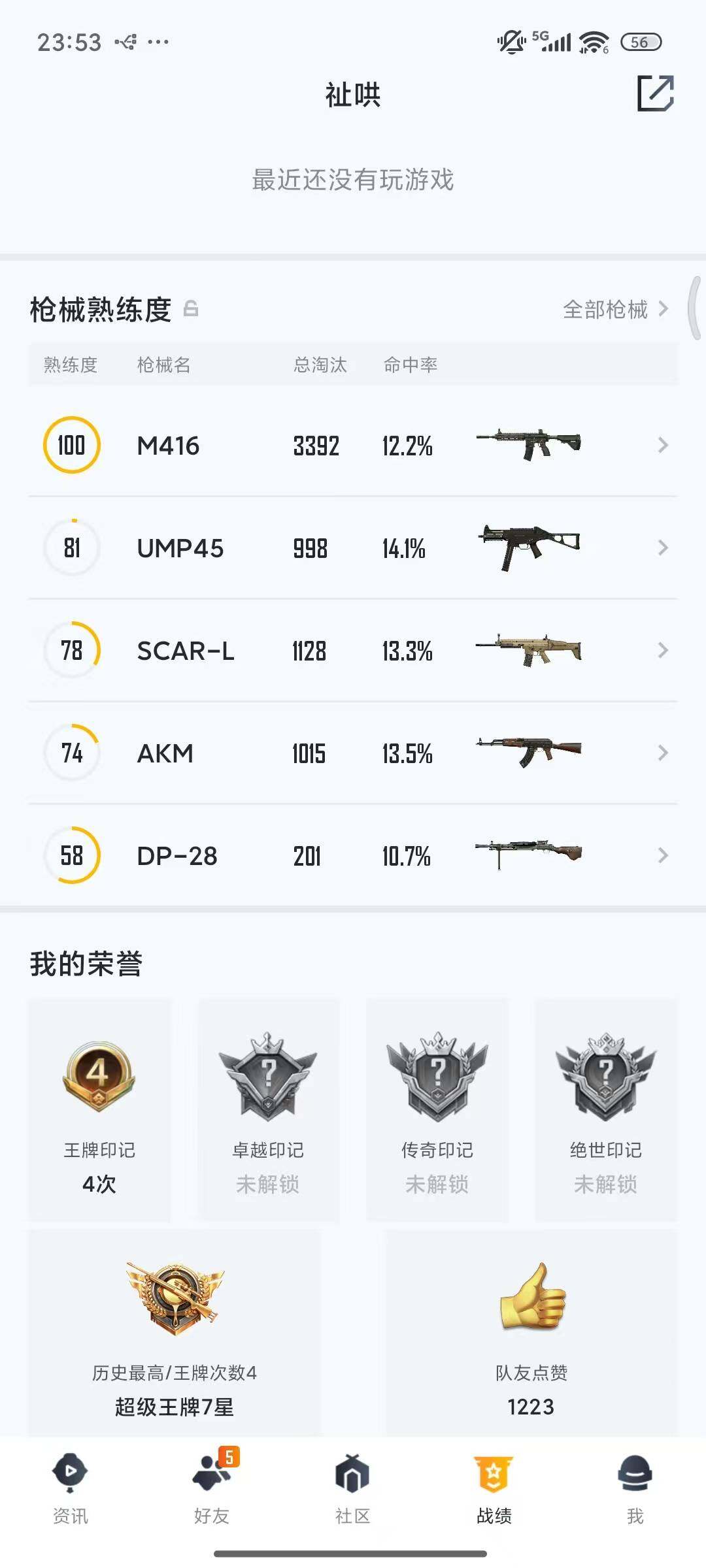Open the 我 profile icon
Screen dimensions: 706x1568
(635, 1477)
